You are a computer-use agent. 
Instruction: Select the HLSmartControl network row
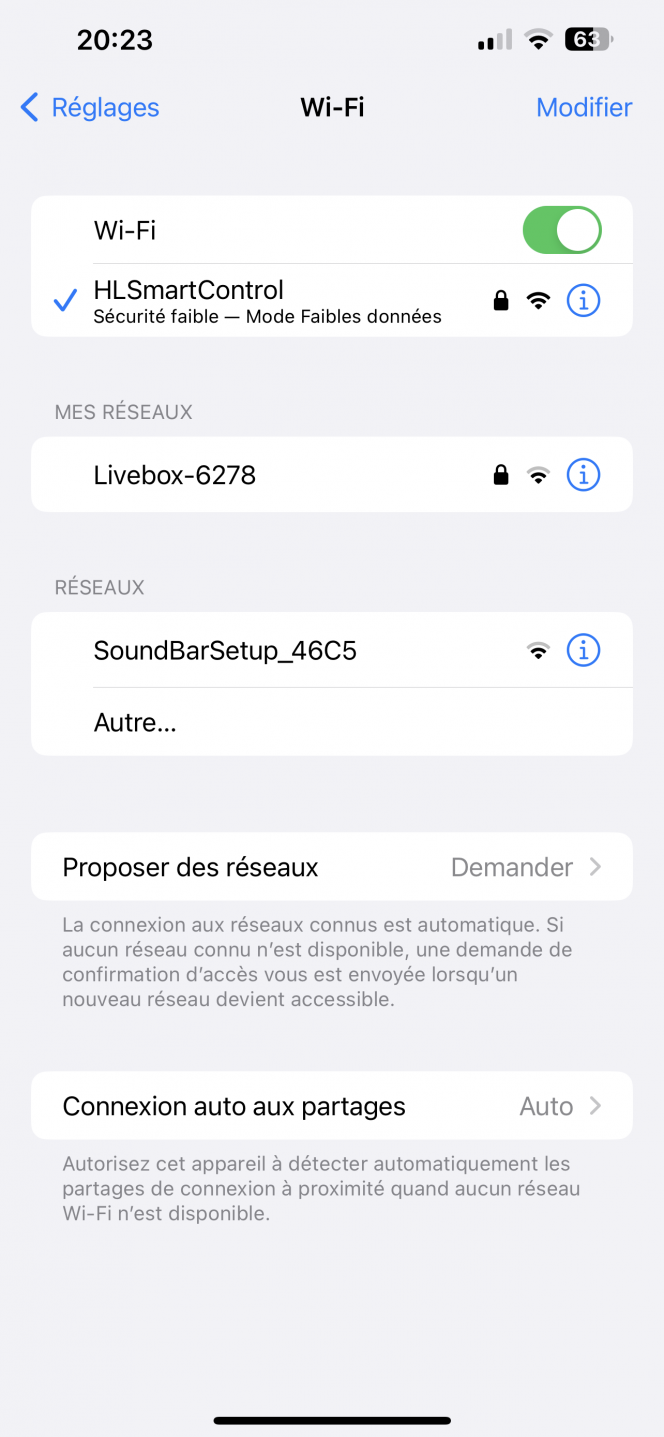pyautogui.click(x=332, y=300)
